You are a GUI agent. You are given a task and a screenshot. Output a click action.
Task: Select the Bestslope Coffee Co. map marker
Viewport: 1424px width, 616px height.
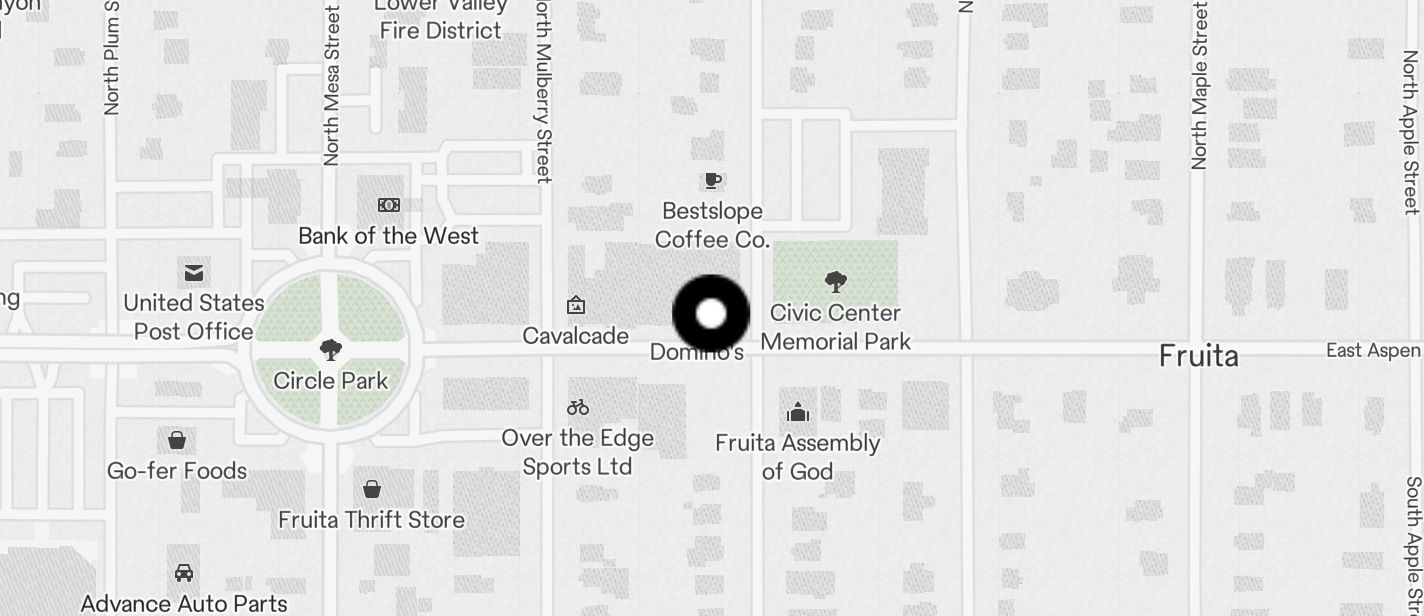pos(711,181)
